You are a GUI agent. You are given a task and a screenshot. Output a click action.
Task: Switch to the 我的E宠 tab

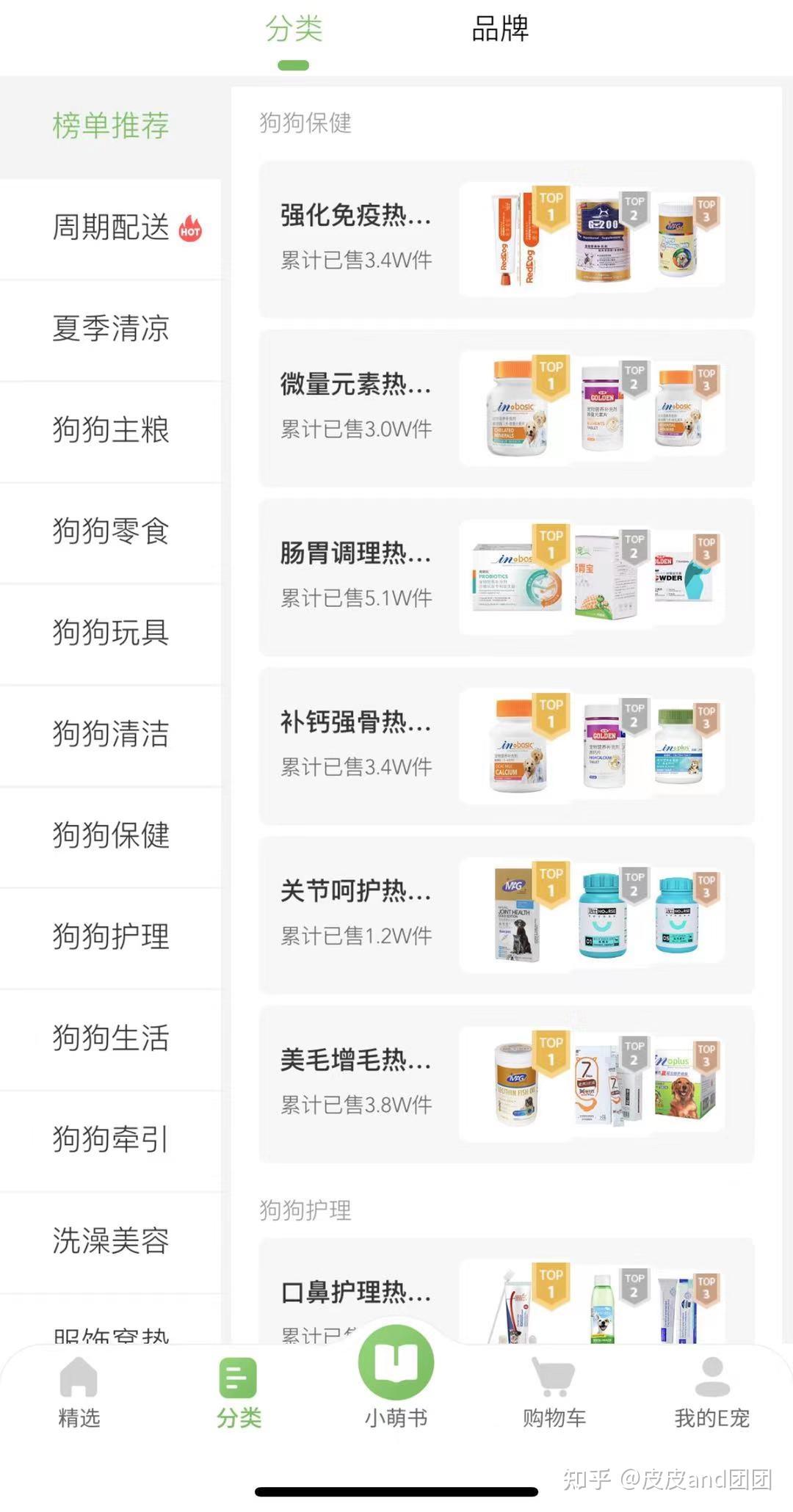click(x=712, y=1392)
